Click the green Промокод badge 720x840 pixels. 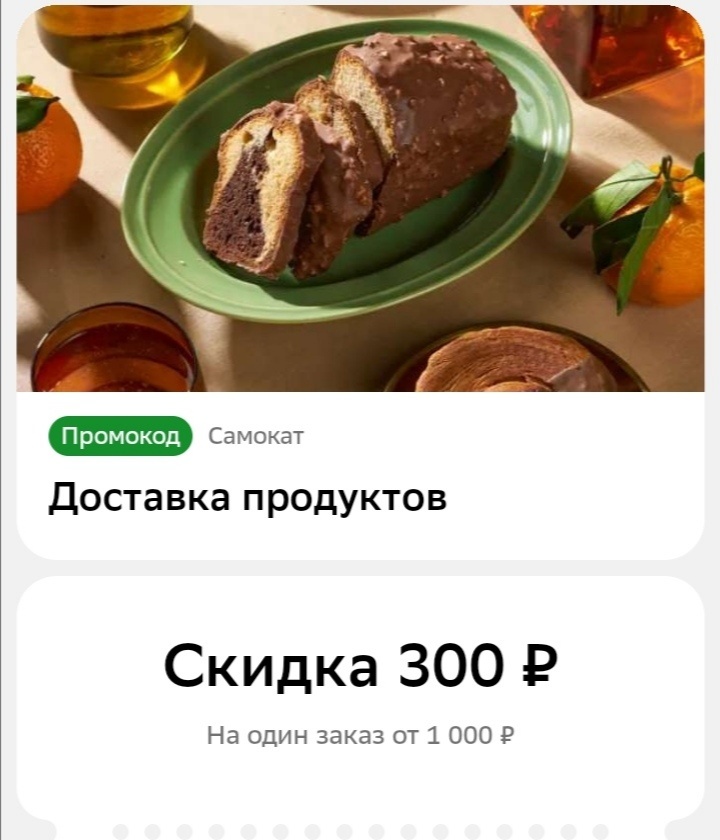point(120,435)
